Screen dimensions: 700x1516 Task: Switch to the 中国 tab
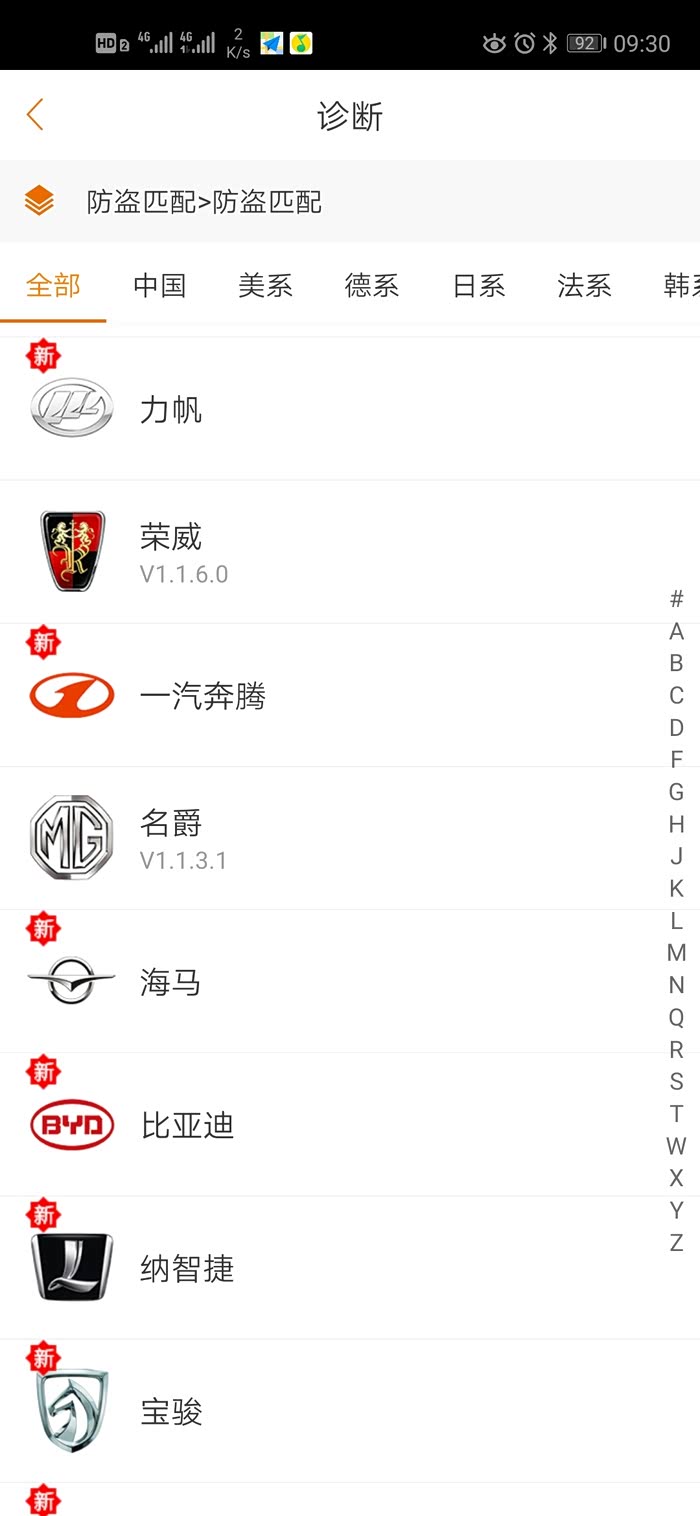pyautogui.click(x=160, y=286)
